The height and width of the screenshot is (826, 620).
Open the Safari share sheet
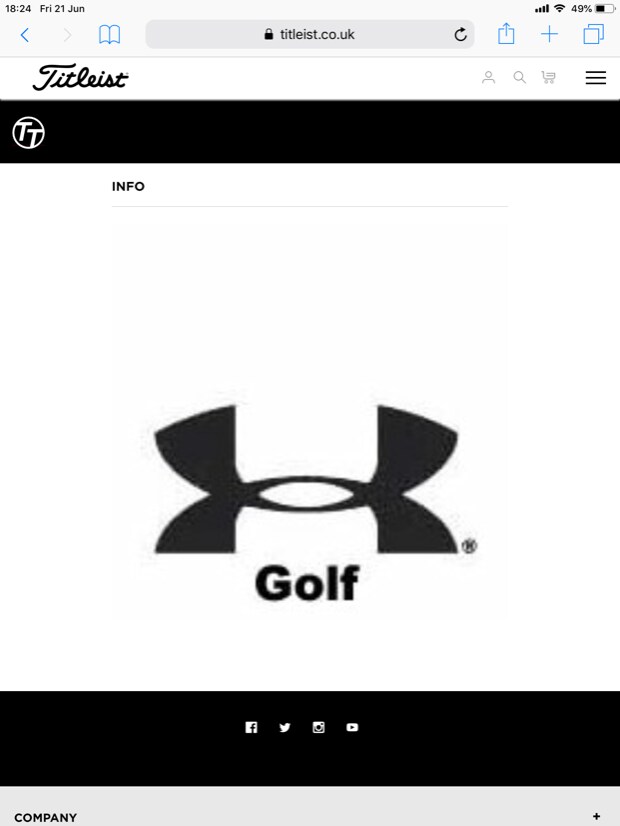[x=506, y=34]
